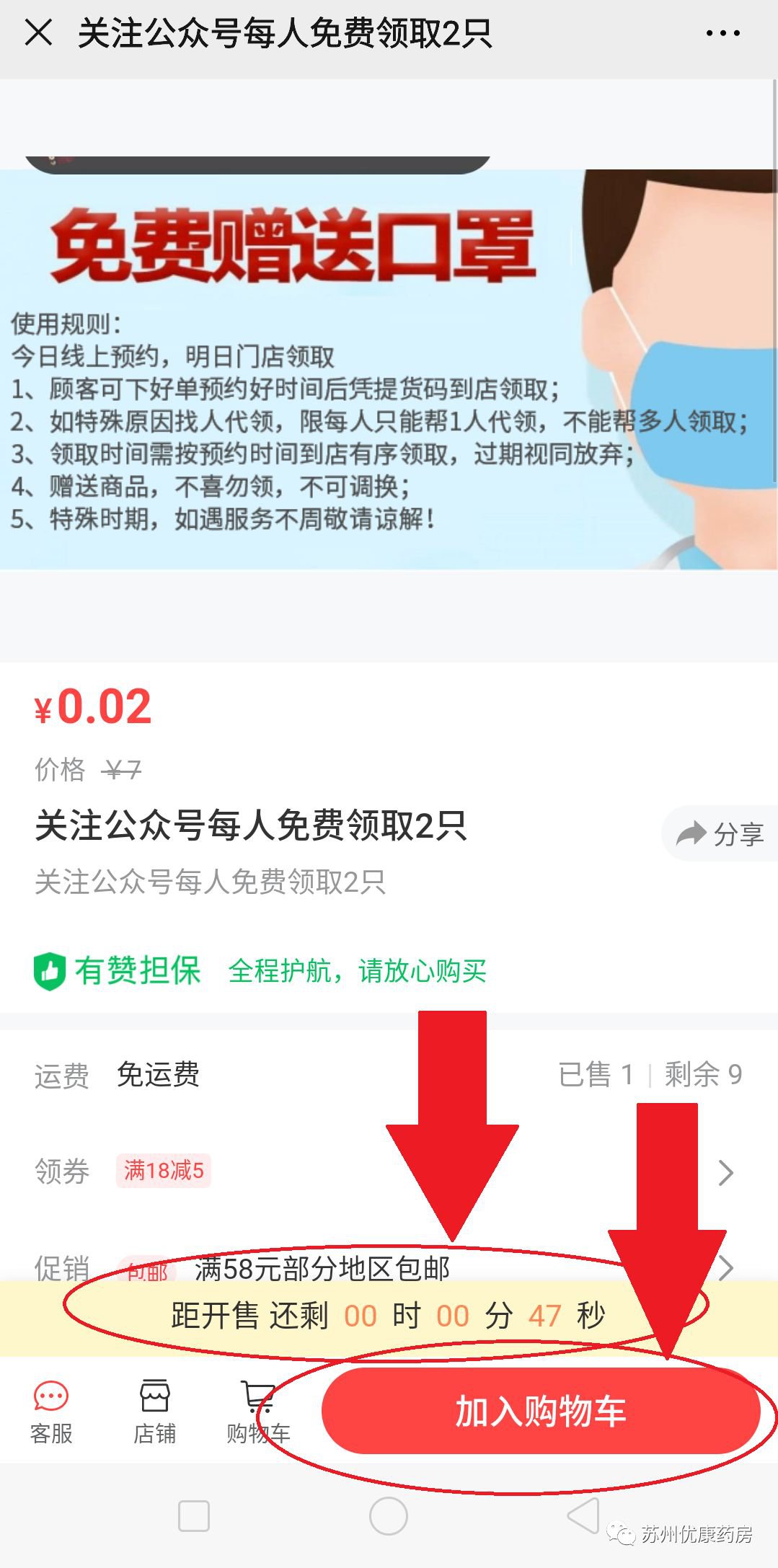Tap 加入购物车 to add item
This screenshot has height=1568, width=778.
tap(541, 1411)
